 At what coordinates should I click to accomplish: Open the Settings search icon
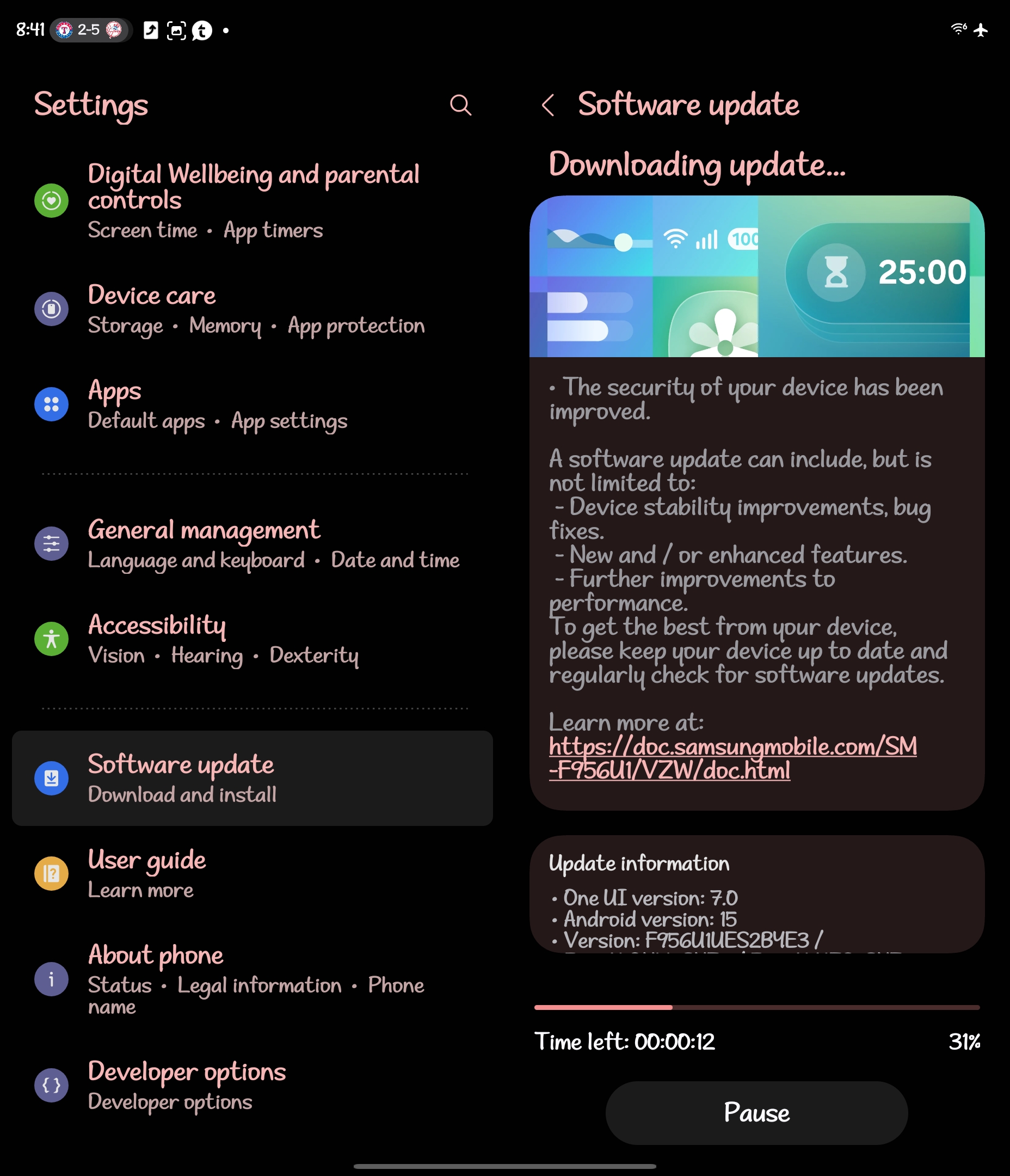pyautogui.click(x=460, y=105)
